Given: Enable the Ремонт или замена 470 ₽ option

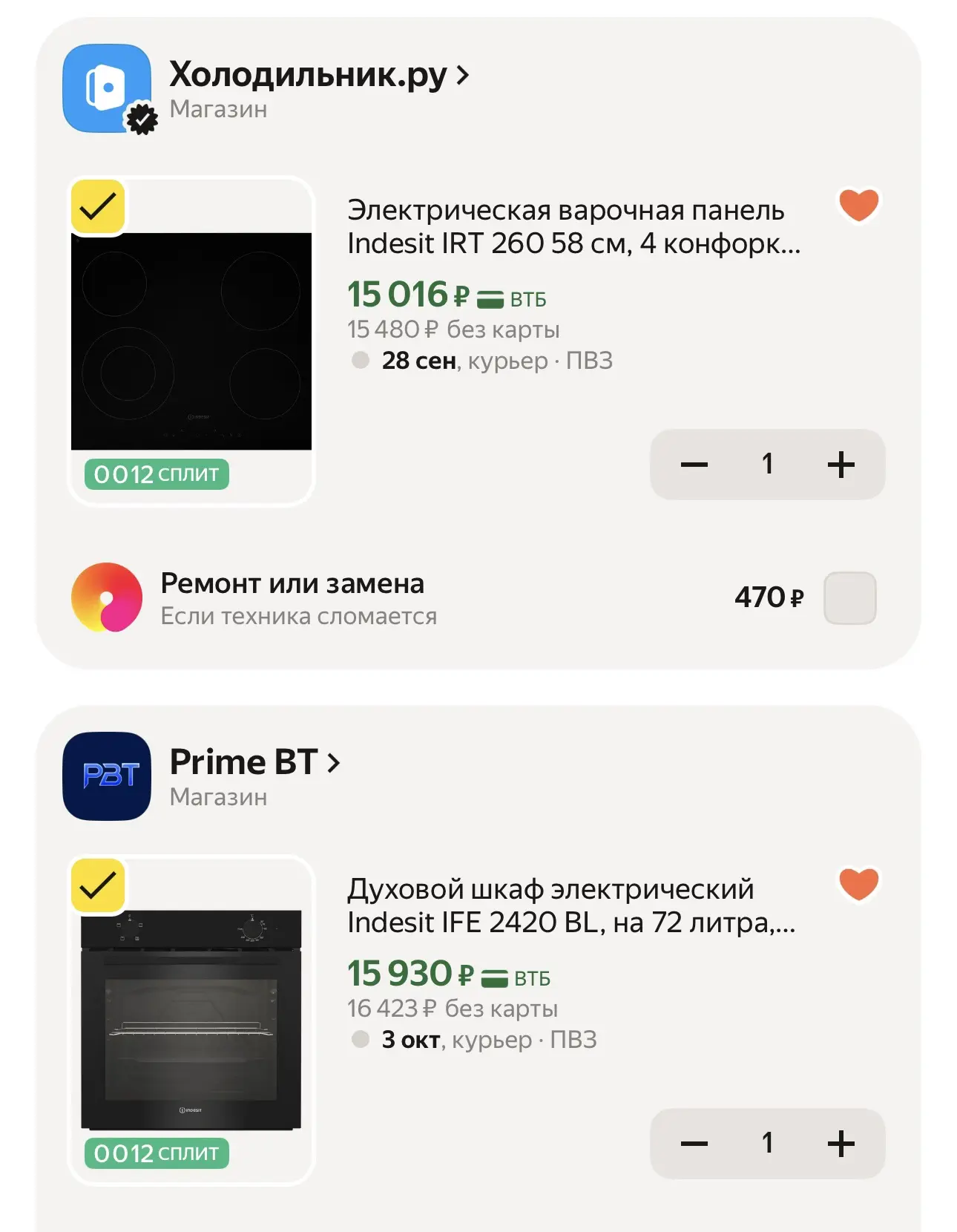Looking at the screenshot, I should [850, 597].
